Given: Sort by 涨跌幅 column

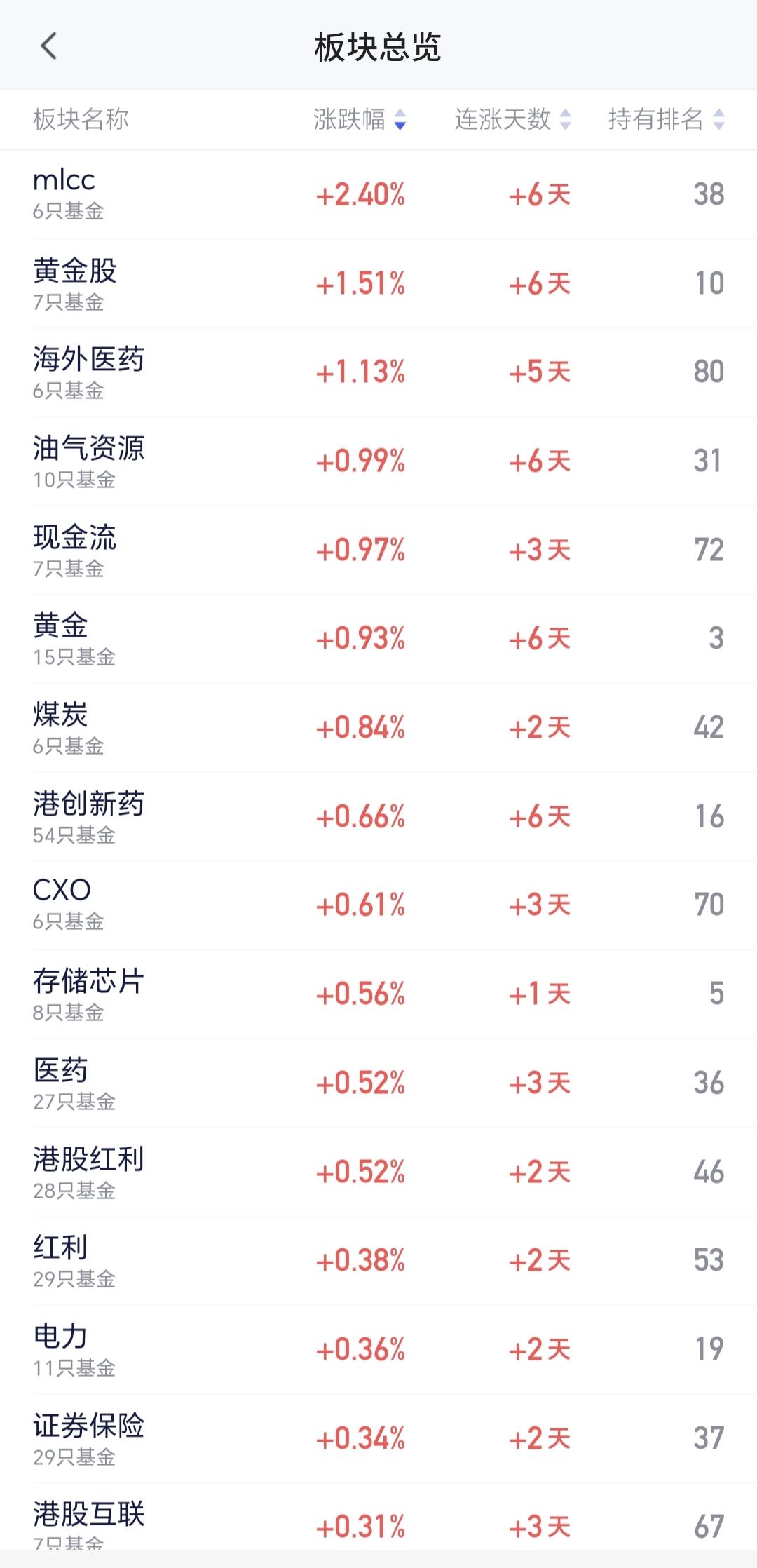Looking at the screenshot, I should pos(360,119).
